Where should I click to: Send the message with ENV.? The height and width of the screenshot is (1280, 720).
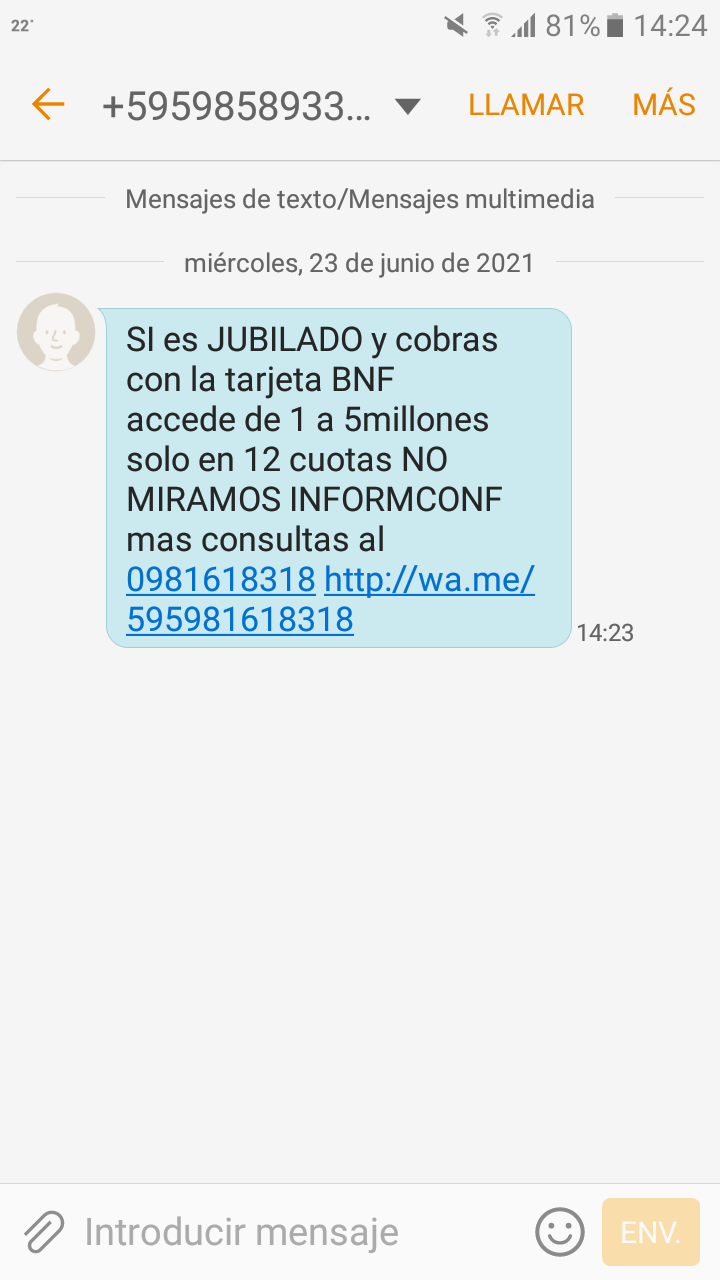(651, 1232)
